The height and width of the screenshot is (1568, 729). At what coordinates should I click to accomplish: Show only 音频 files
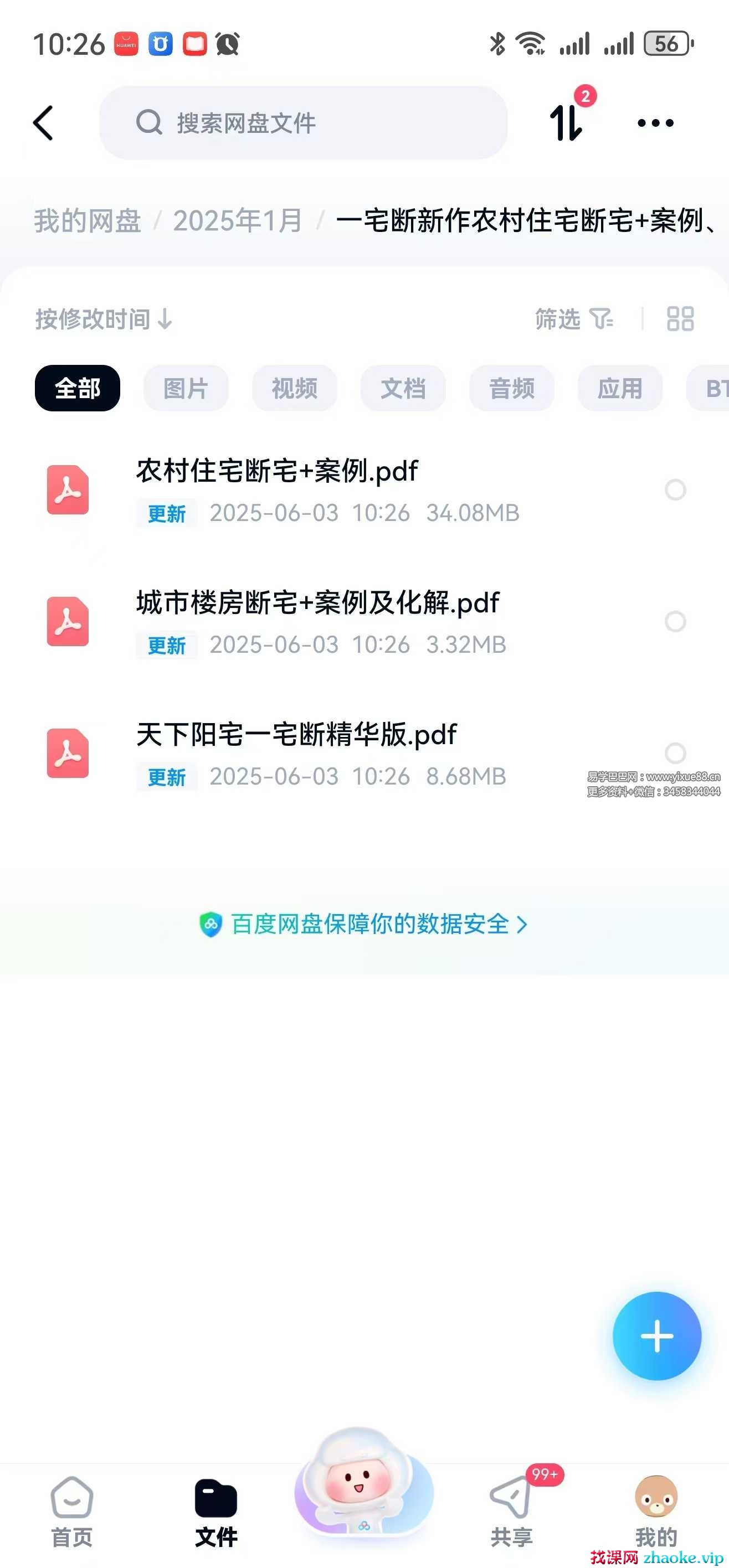coord(511,388)
